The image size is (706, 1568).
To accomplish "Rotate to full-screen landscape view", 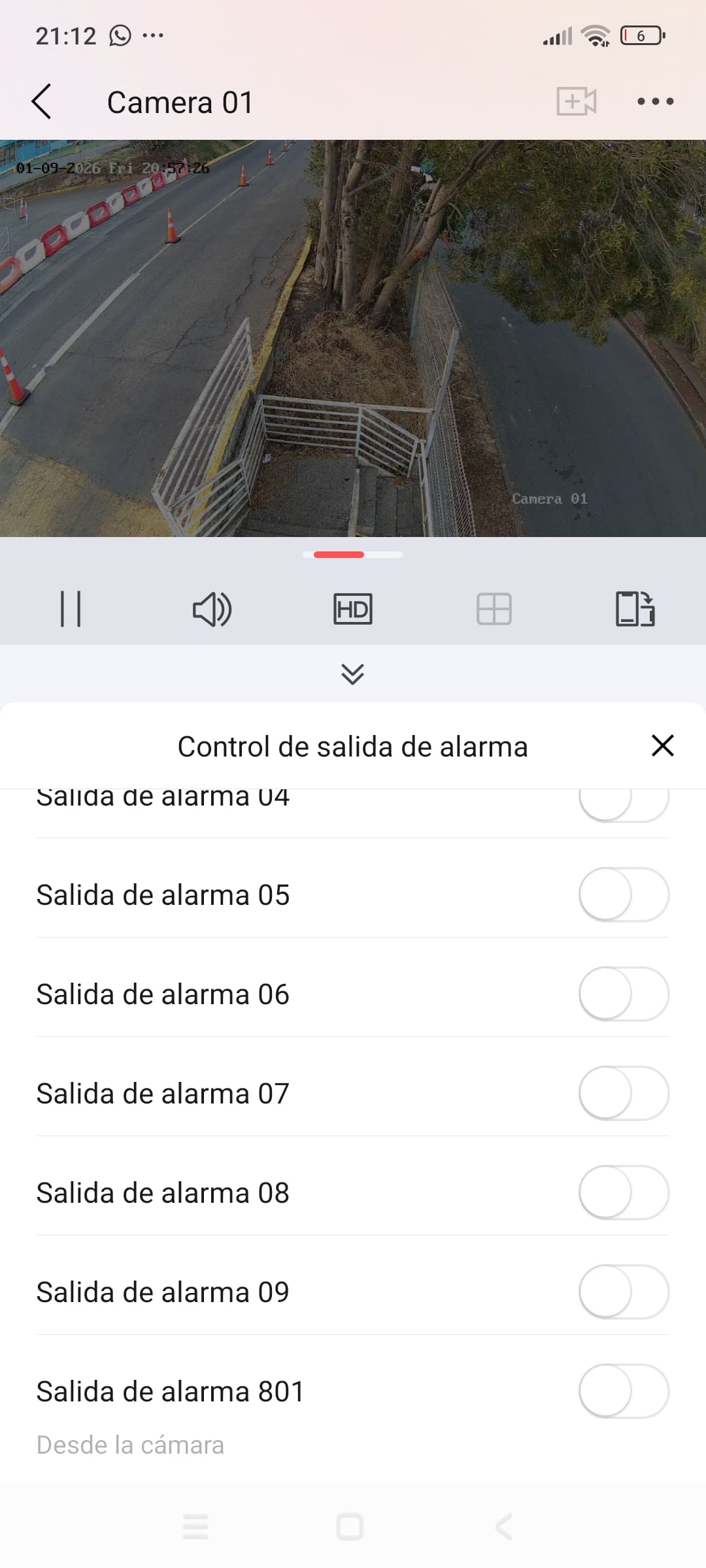I will point(635,609).
